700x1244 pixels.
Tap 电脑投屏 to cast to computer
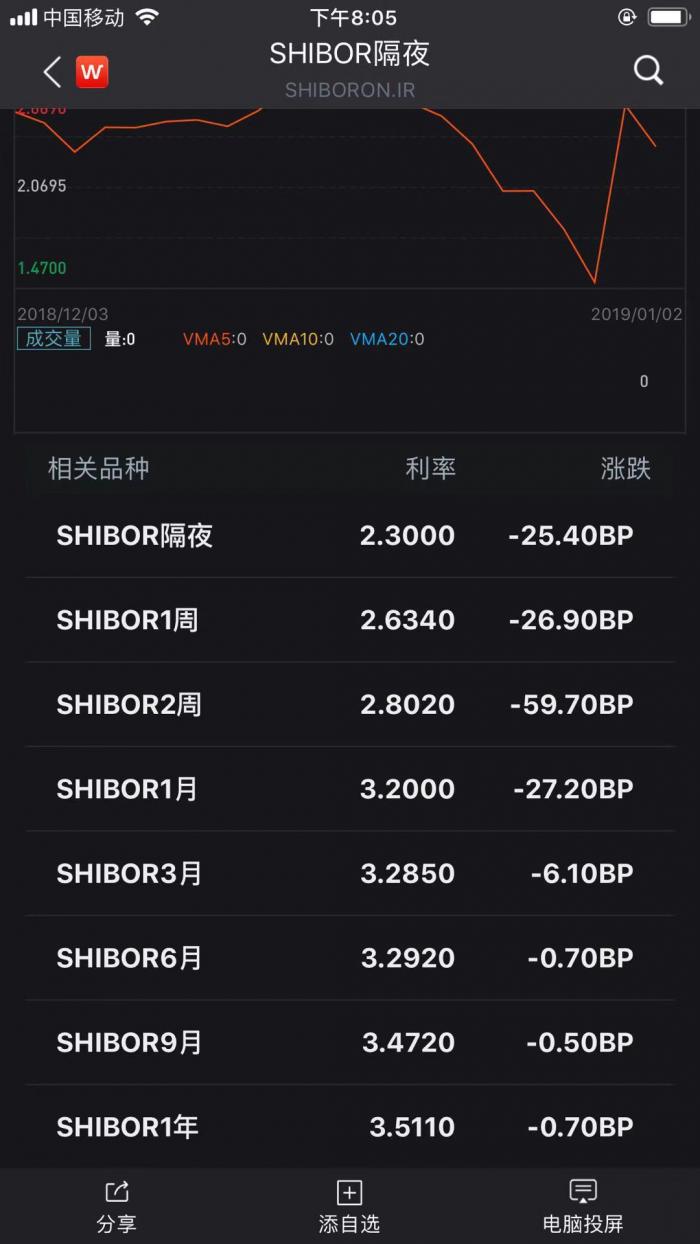pos(582,1206)
